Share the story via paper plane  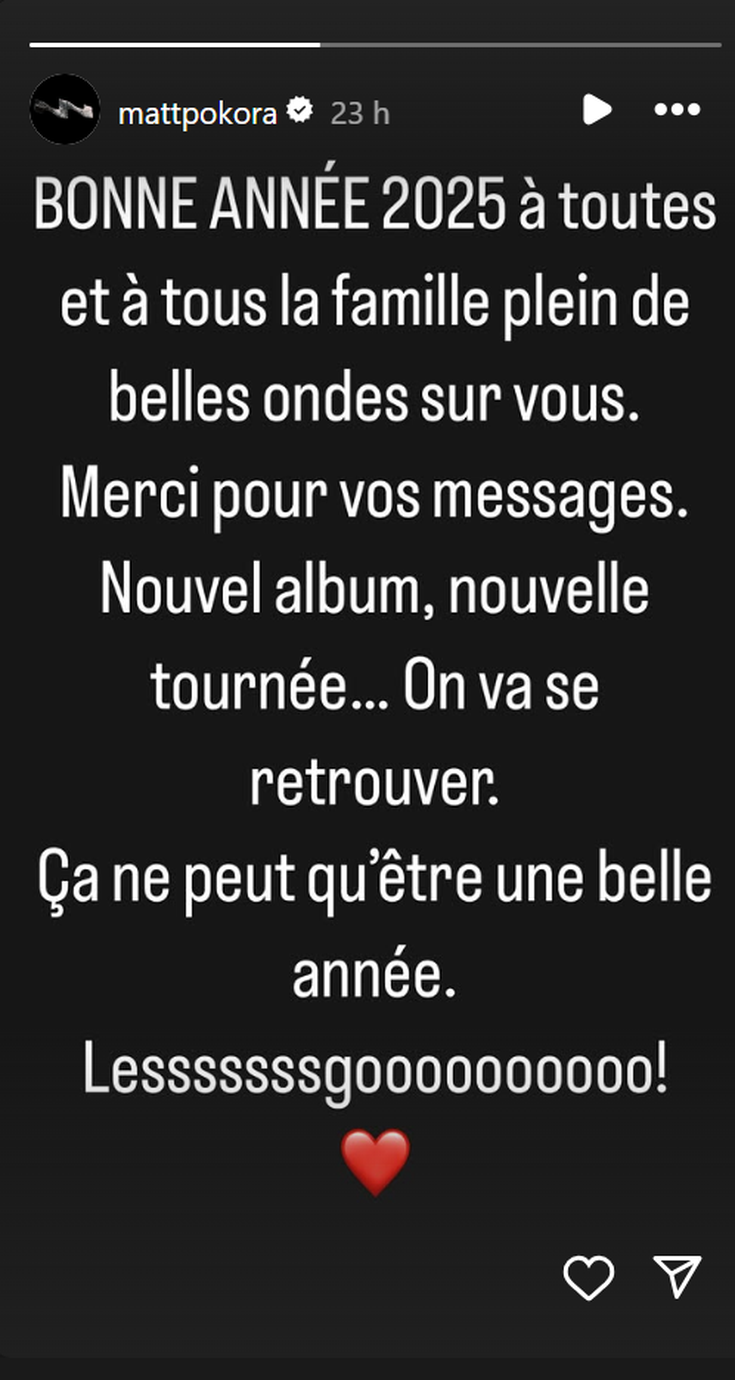pyautogui.click(x=677, y=1276)
